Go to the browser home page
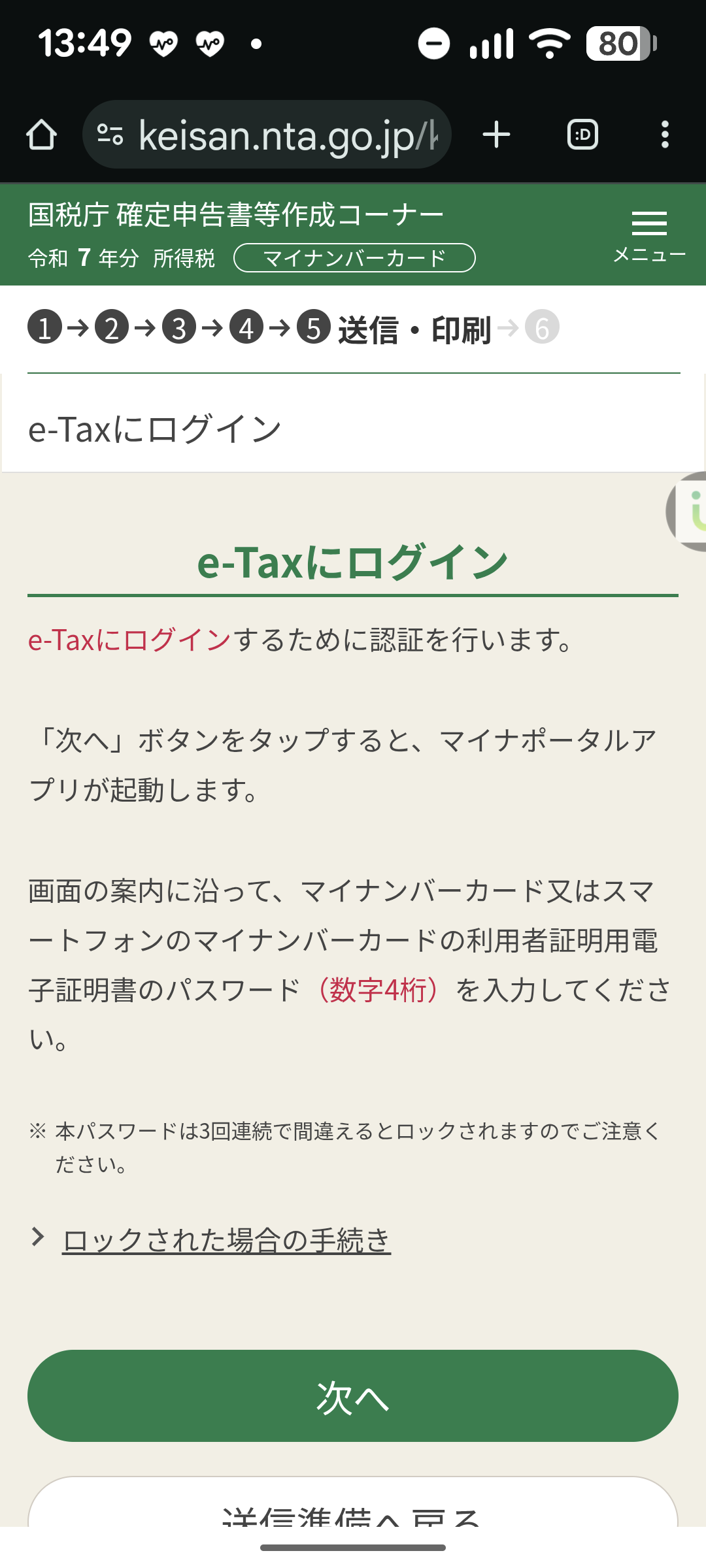The image size is (706, 1568). pyautogui.click(x=42, y=135)
